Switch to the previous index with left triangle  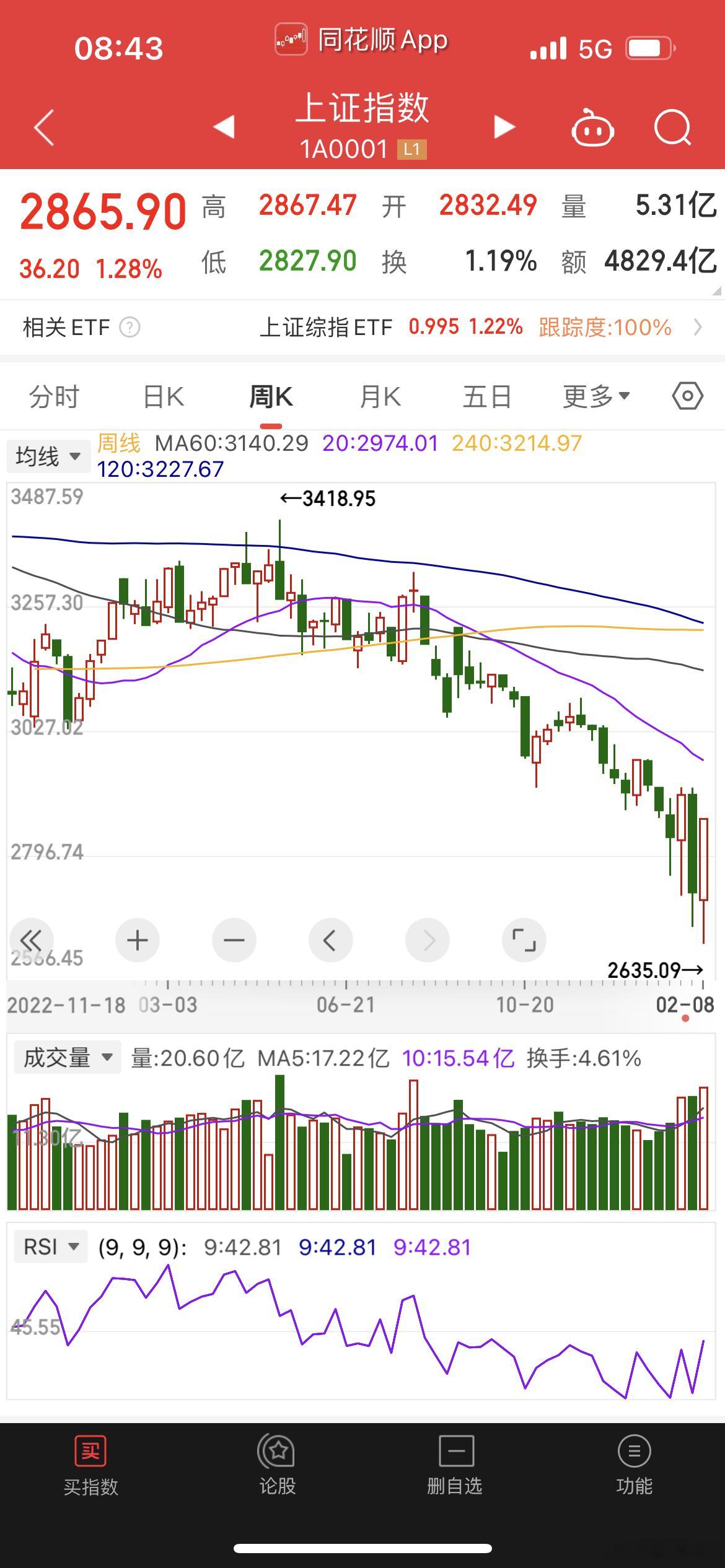pyautogui.click(x=224, y=126)
